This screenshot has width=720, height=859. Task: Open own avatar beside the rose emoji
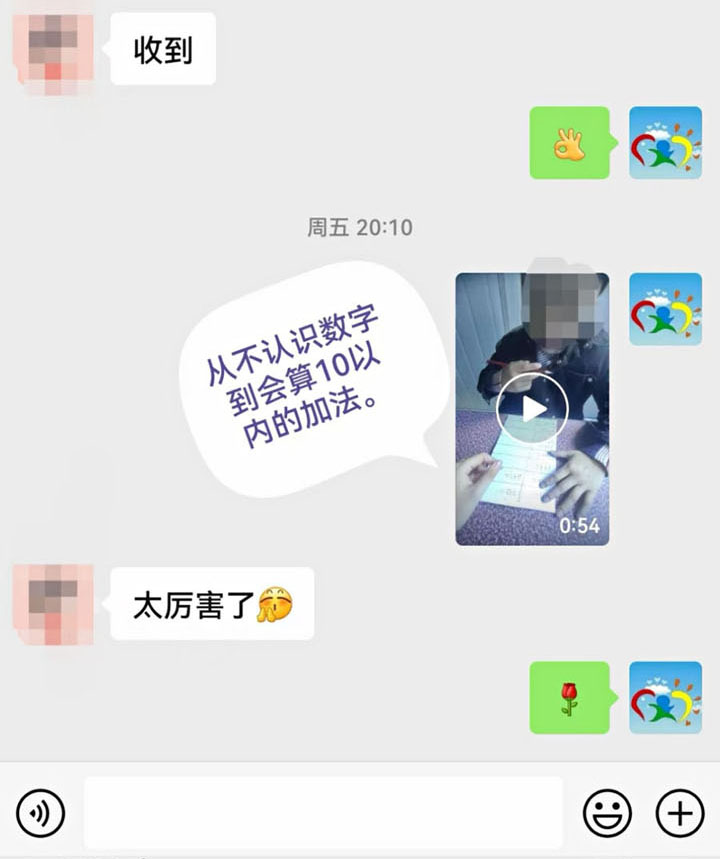[x=665, y=697]
